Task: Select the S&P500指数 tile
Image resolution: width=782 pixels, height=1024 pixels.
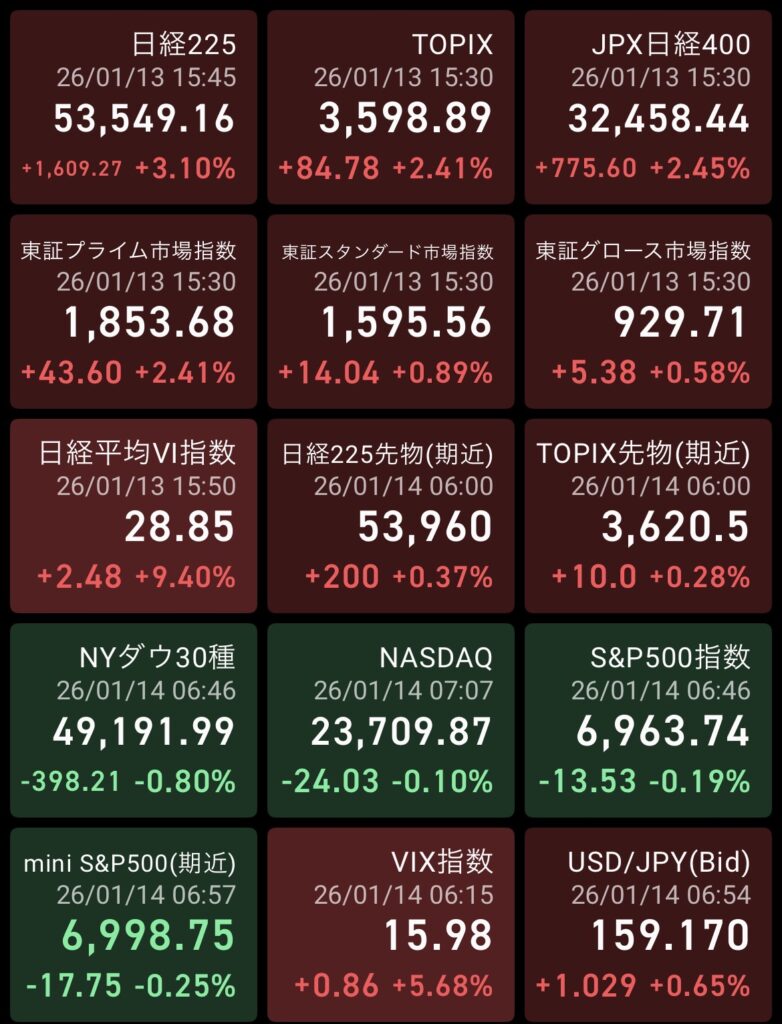Action: tap(648, 720)
